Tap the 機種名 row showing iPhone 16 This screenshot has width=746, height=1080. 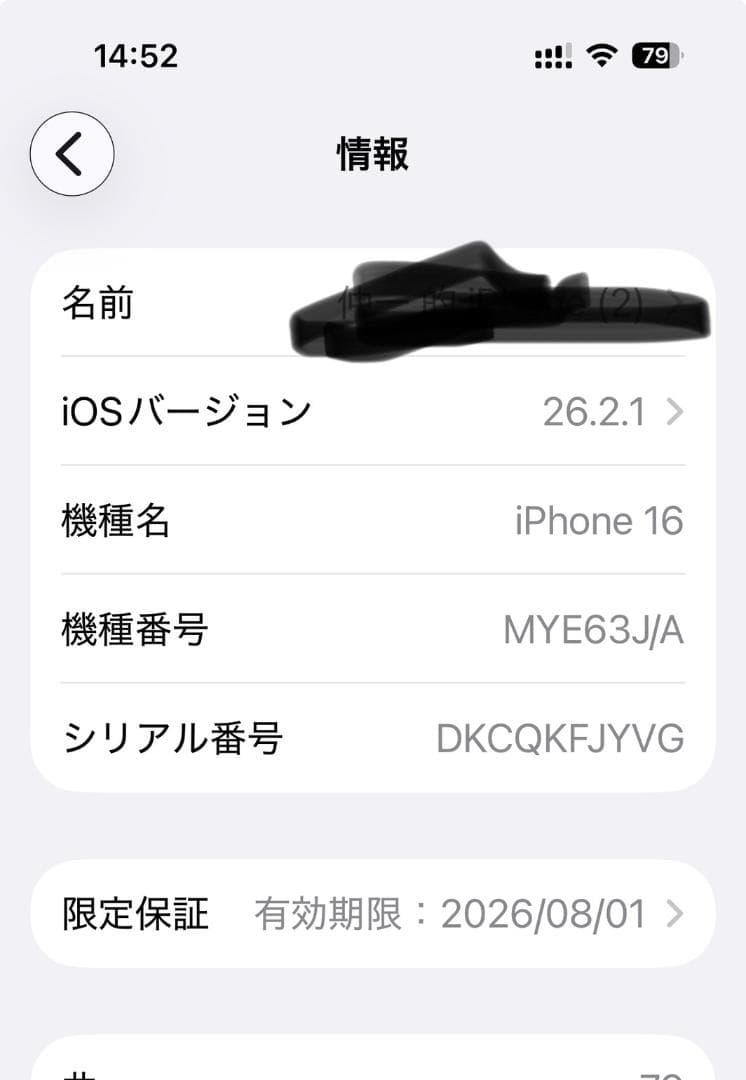tap(372, 520)
